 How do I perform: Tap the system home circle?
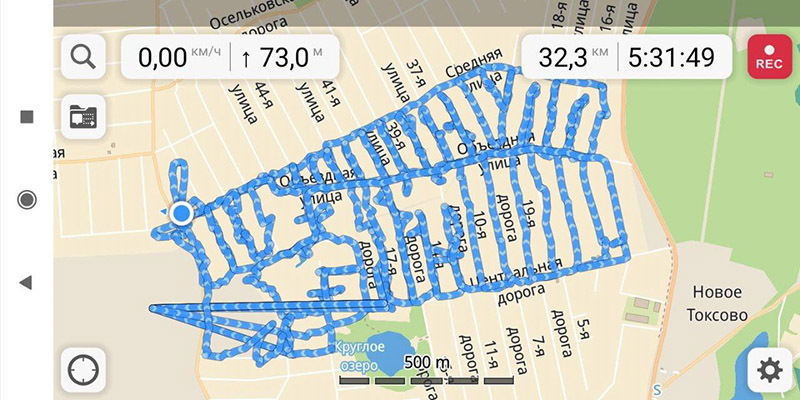click(27, 200)
